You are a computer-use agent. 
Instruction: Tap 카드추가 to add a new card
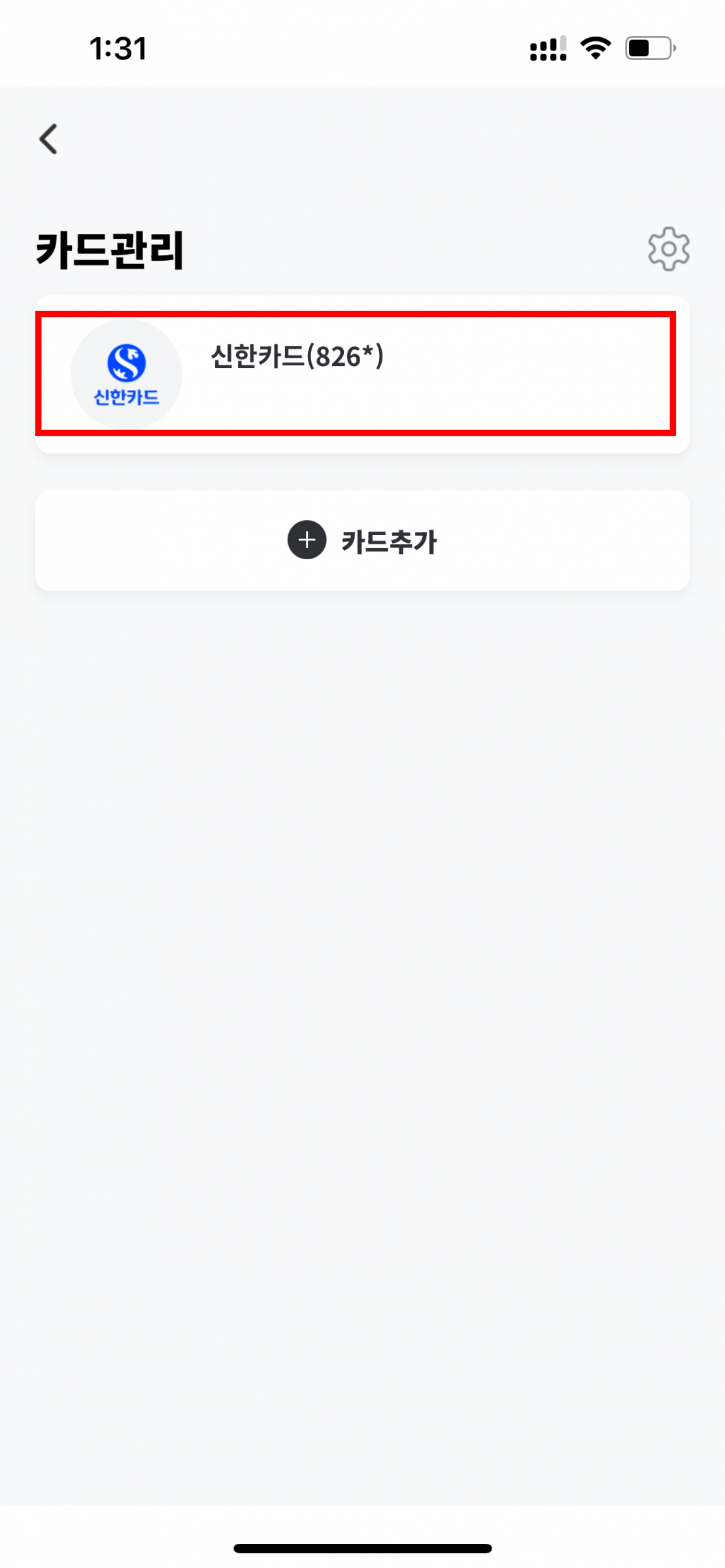(362, 541)
